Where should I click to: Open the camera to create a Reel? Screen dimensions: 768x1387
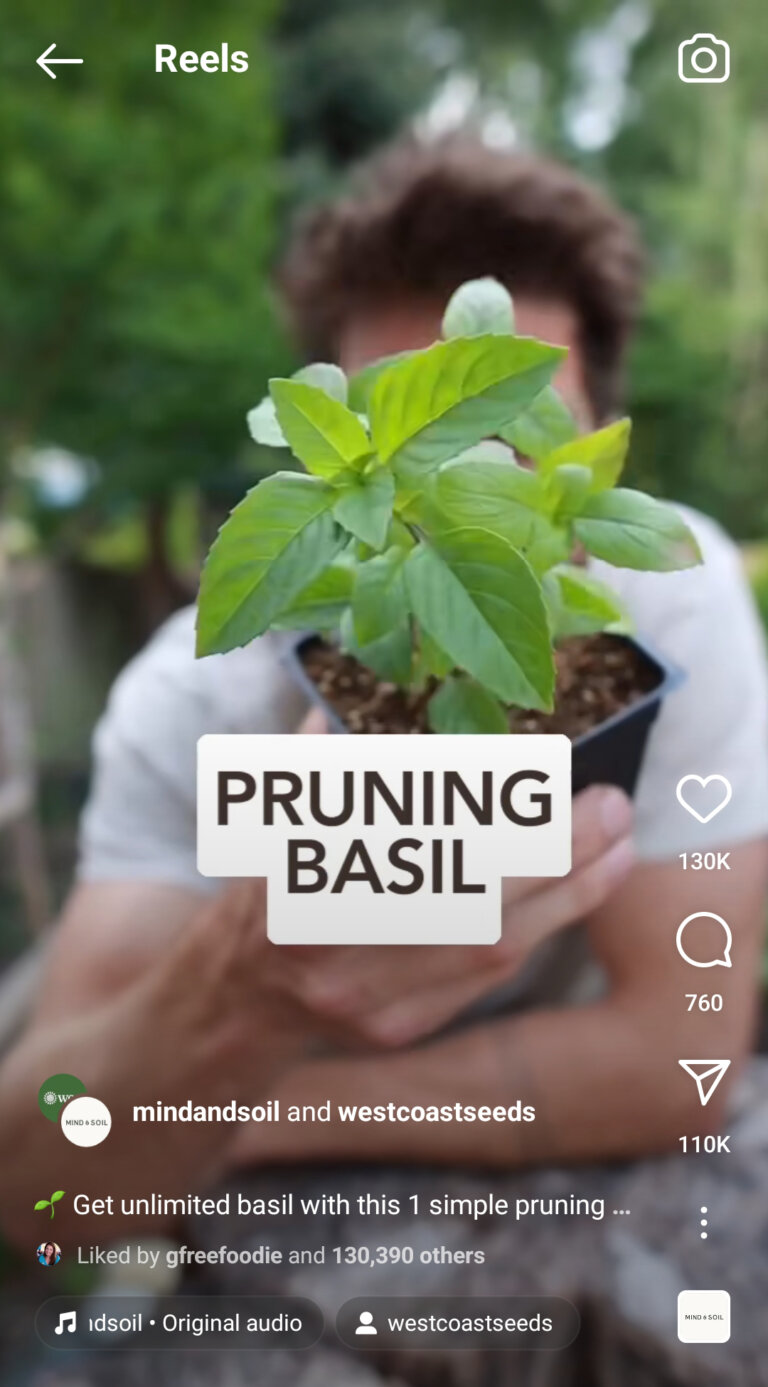702,58
